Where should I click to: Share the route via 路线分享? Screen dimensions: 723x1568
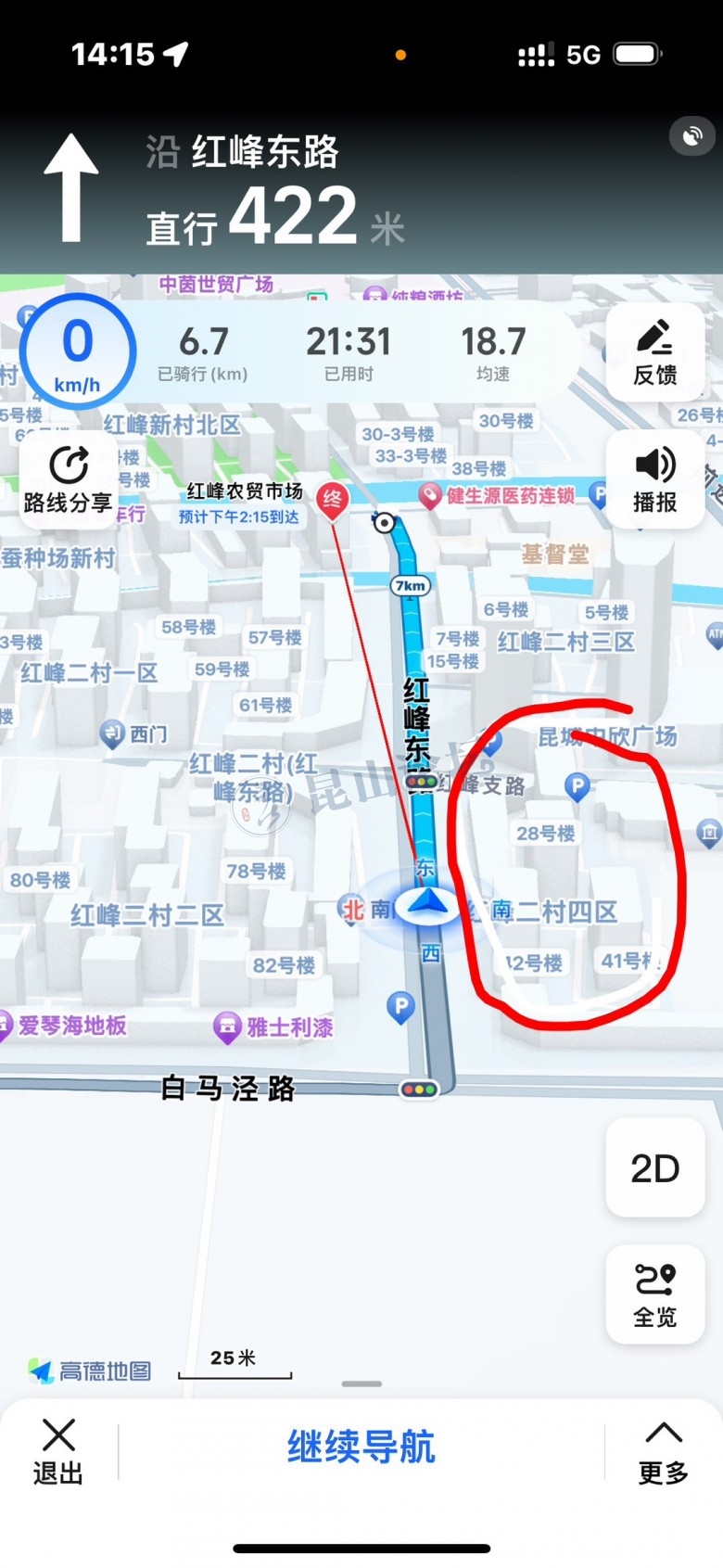pyautogui.click(x=68, y=479)
